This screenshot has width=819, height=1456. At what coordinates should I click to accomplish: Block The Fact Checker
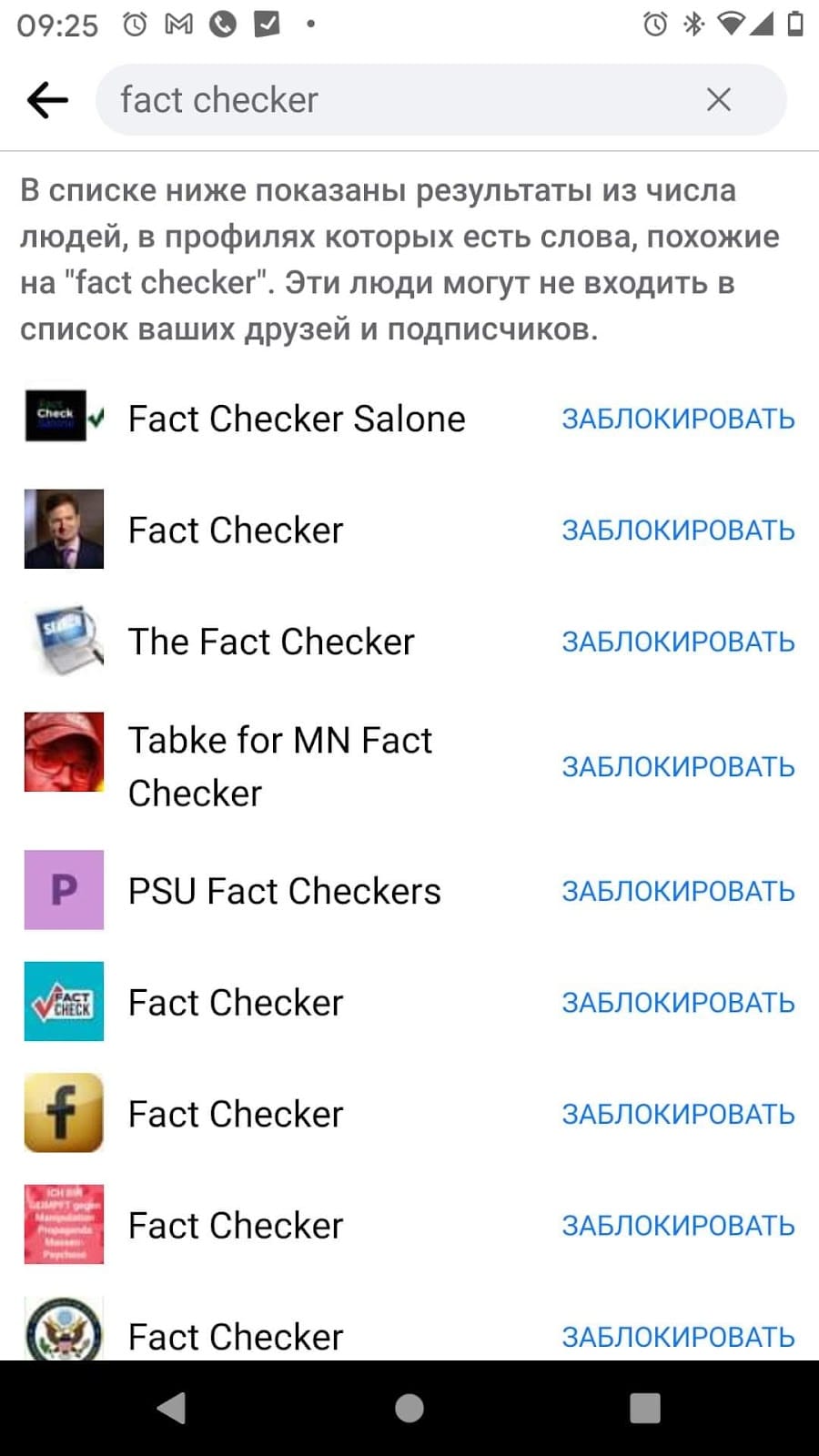coord(678,642)
